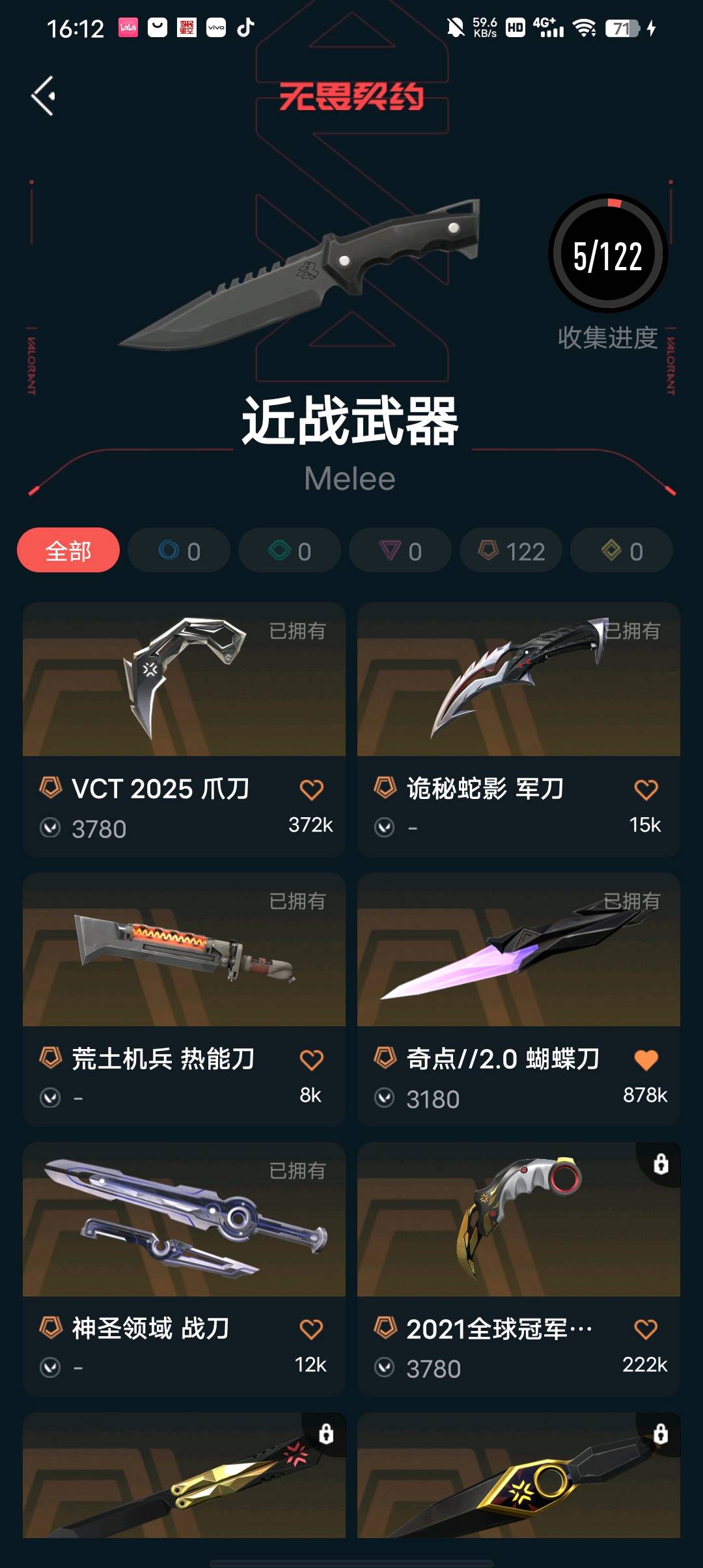
Task: Filter by the blue circle tier chip
Action: pos(179,551)
